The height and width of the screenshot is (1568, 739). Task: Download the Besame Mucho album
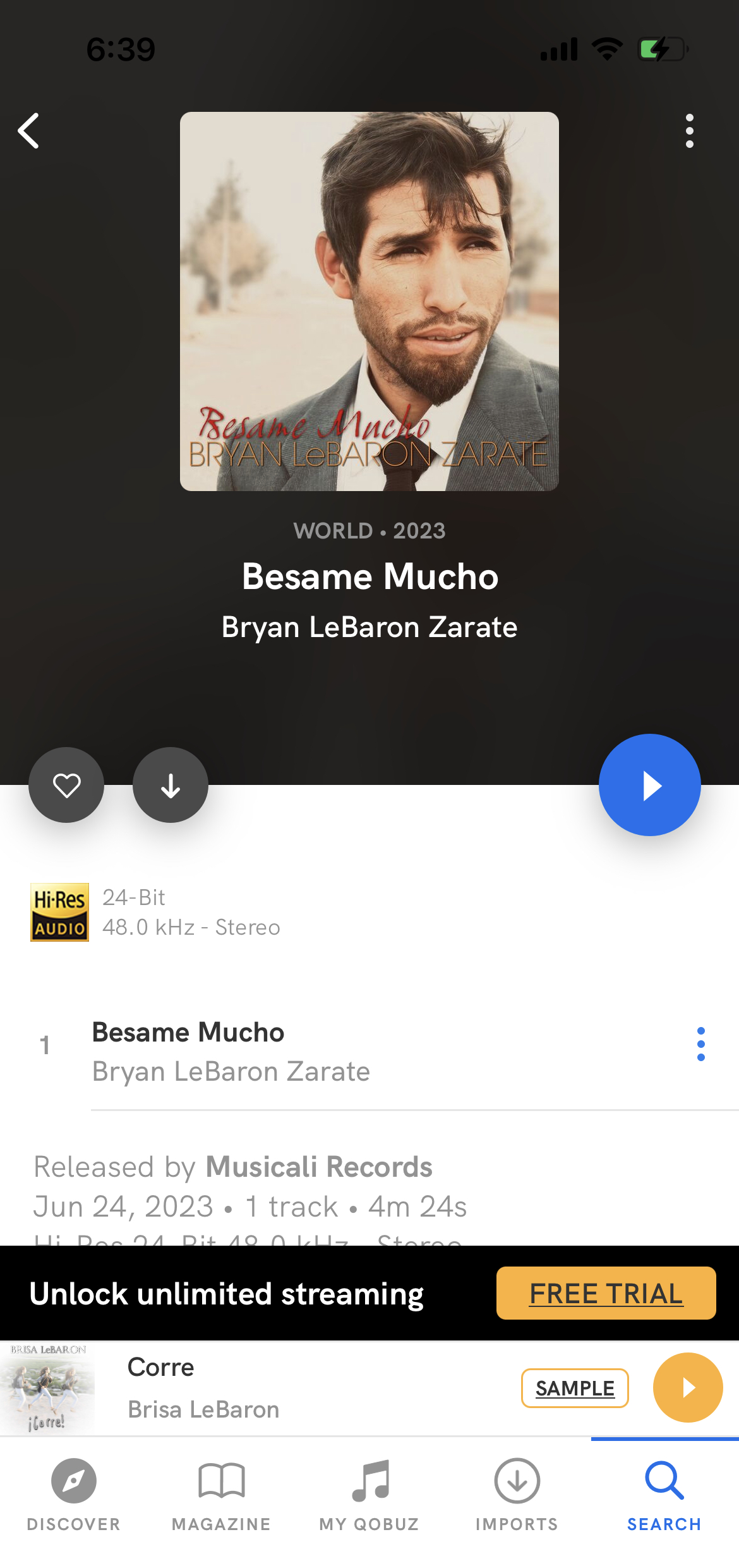tap(171, 785)
